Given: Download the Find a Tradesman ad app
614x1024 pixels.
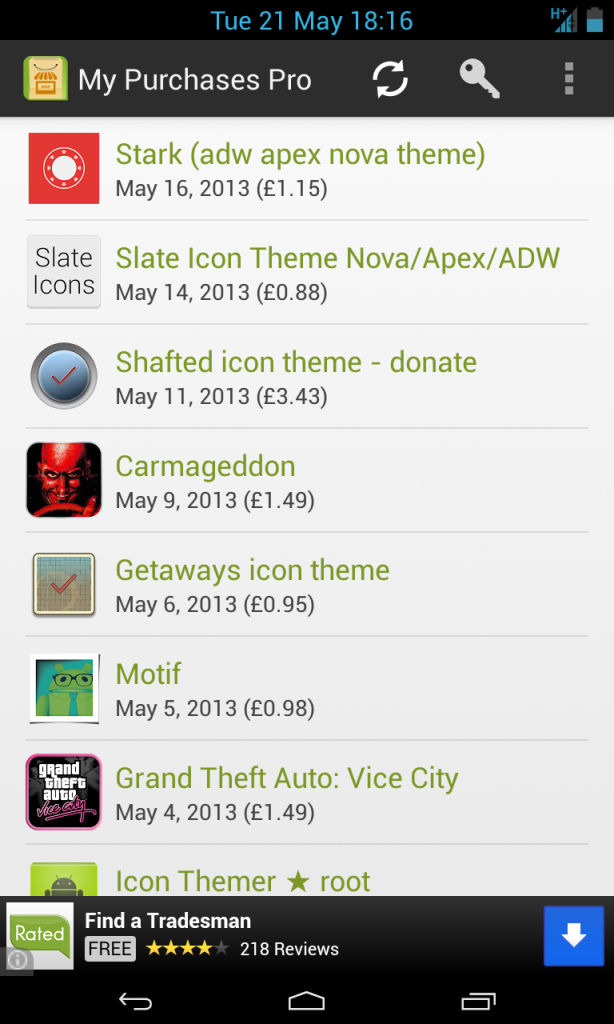Looking at the screenshot, I should pyautogui.click(x=573, y=936).
